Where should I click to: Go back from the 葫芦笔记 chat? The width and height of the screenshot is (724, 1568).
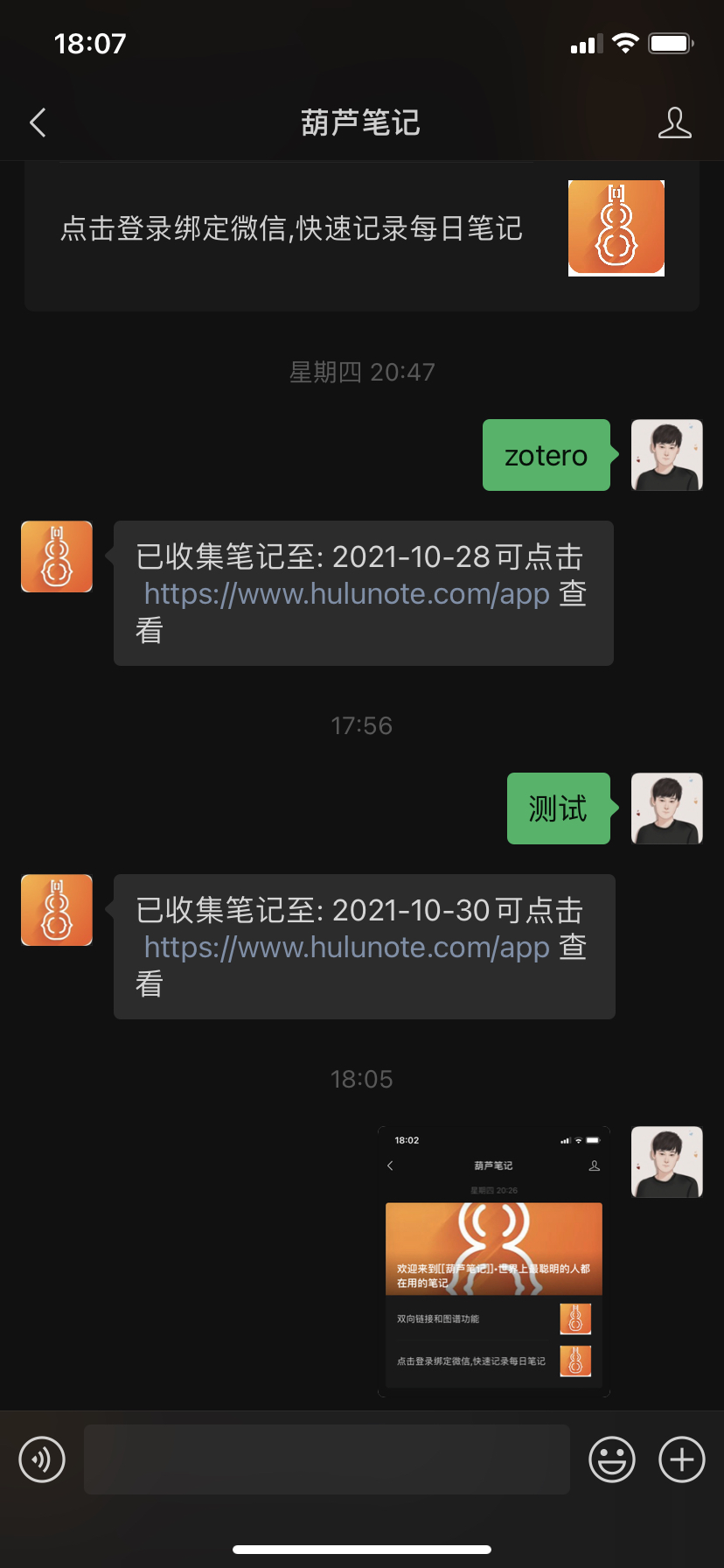(x=38, y=122)
